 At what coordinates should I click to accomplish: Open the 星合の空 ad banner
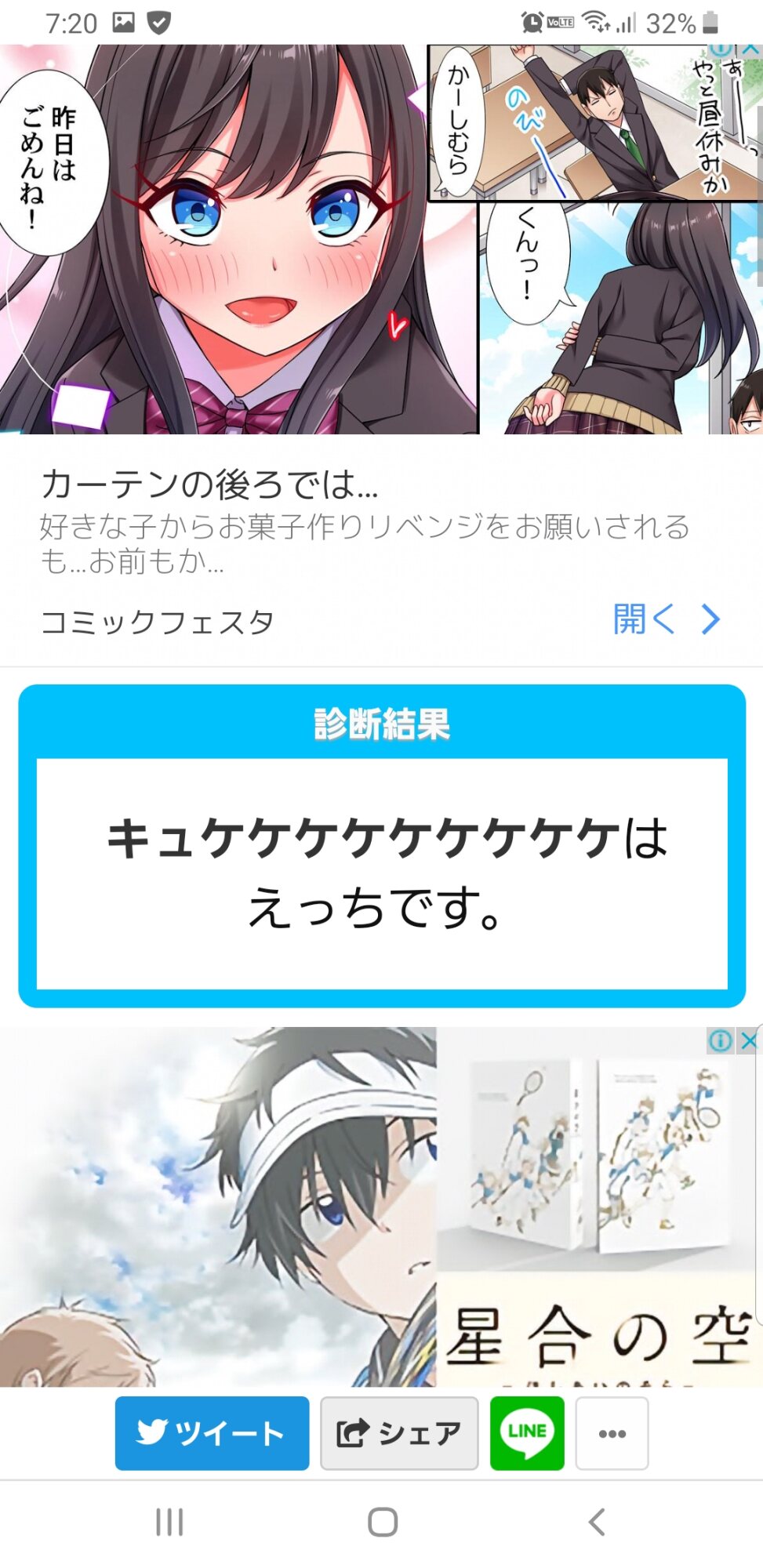[381, 1207]
